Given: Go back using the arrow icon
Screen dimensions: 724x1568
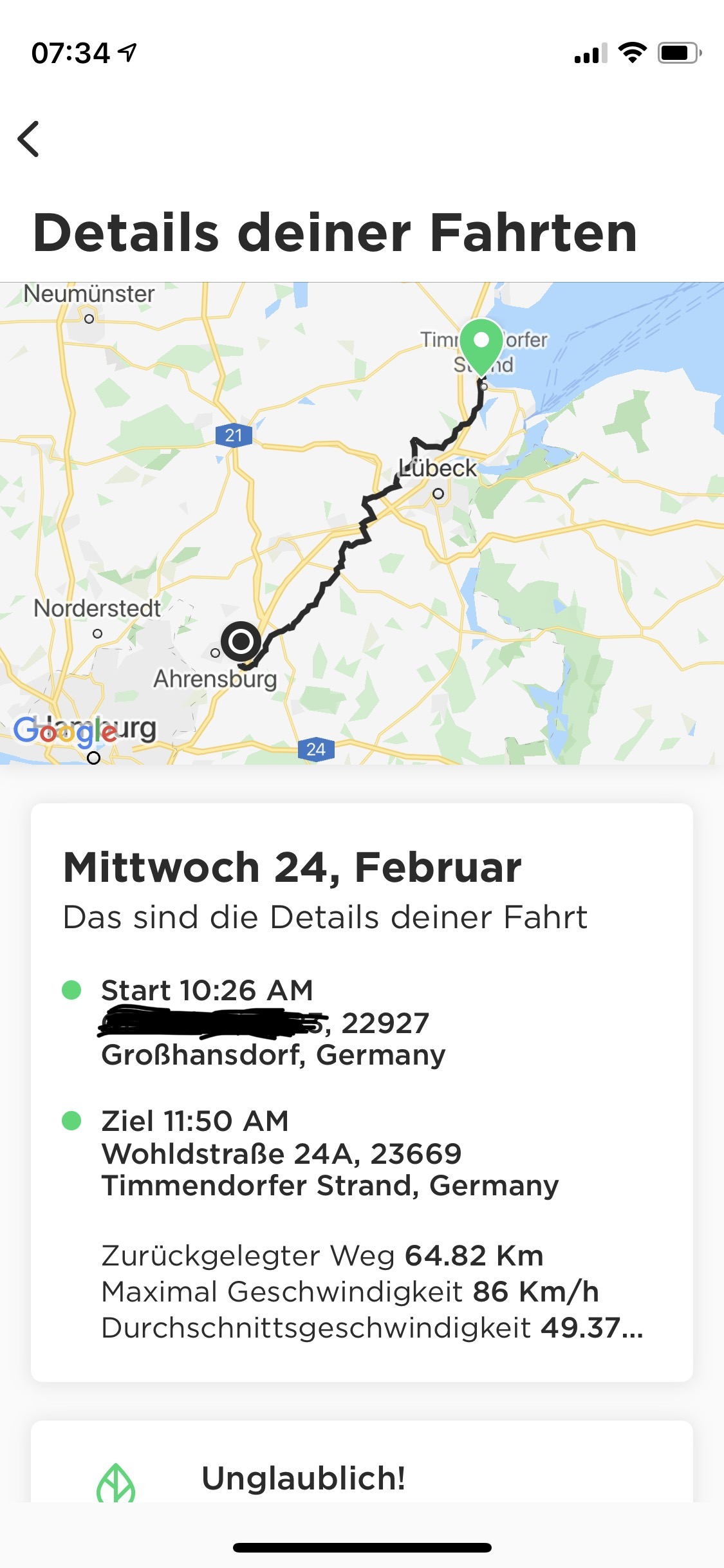Looking at the screenshot, I should click(28, 138).
